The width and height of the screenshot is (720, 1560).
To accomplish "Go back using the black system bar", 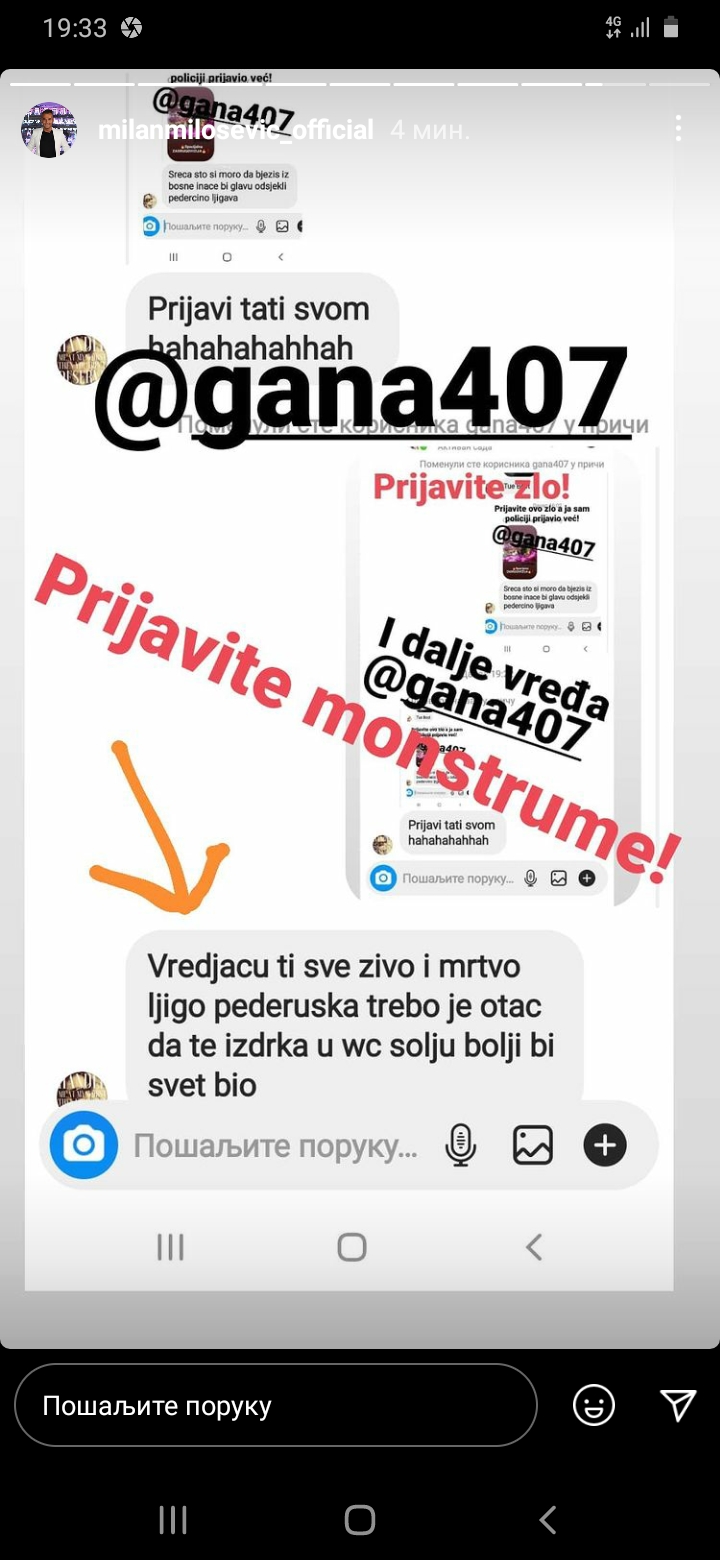I will click(x=547, y=1520).
